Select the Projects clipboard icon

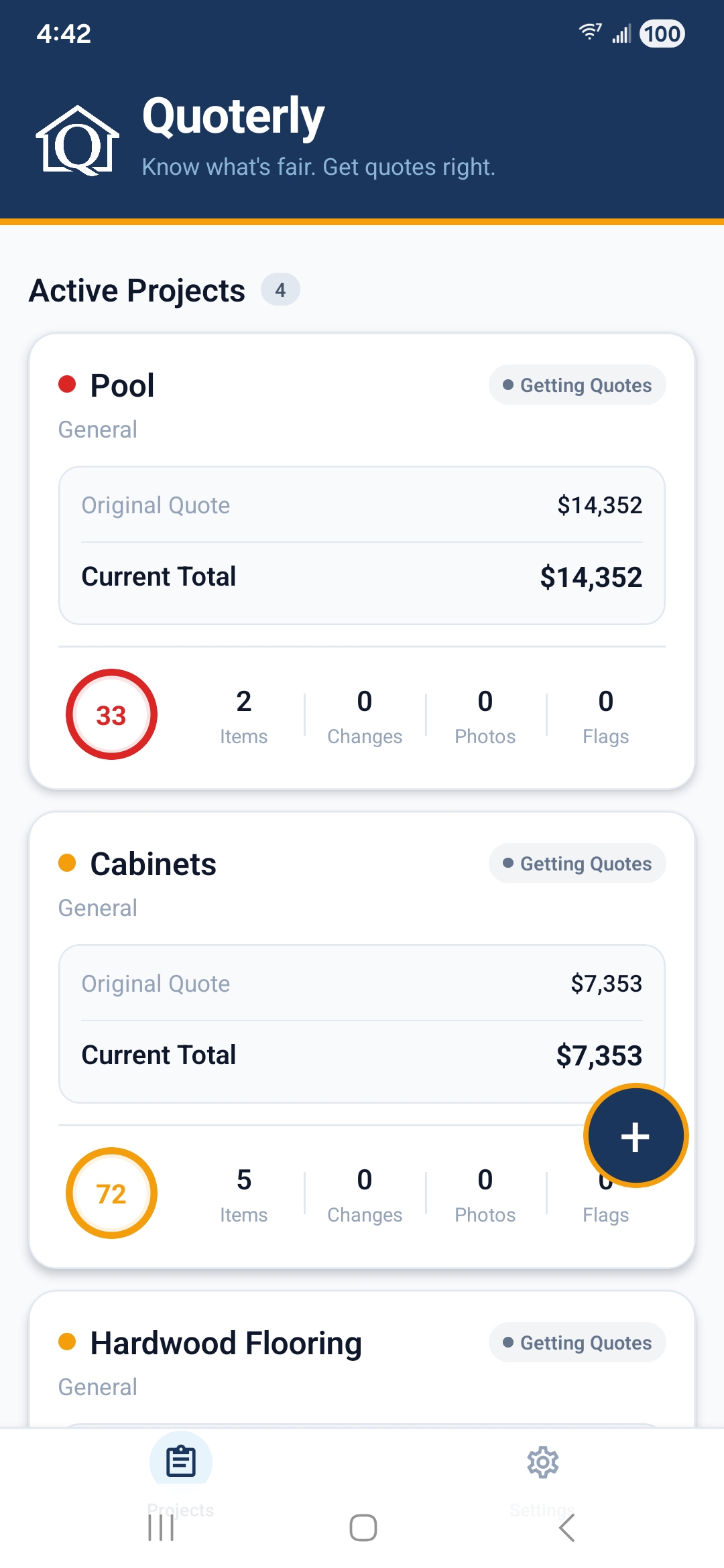coord(181,1463)
